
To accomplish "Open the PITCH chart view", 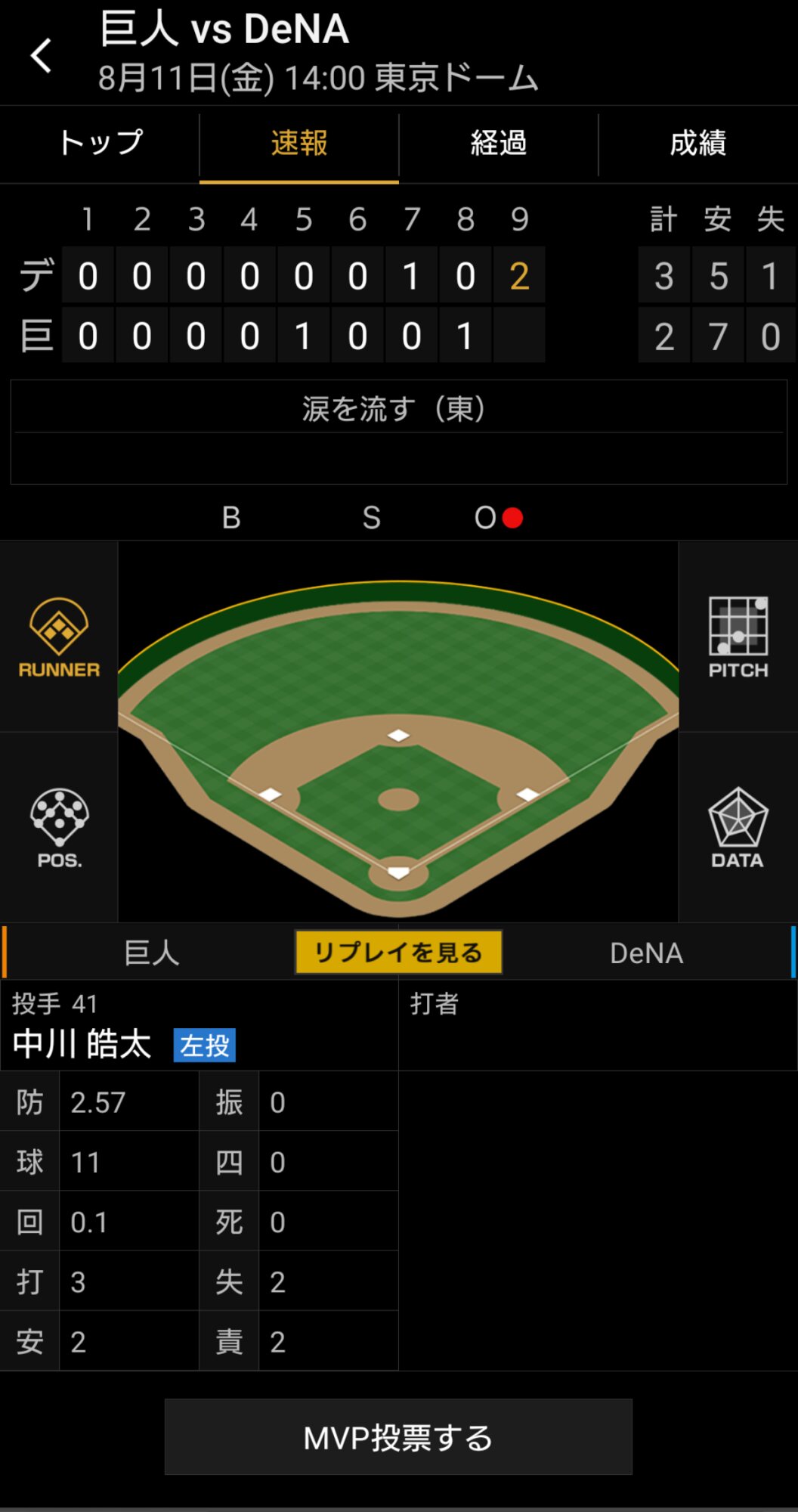I will click(x=738, y=637).
